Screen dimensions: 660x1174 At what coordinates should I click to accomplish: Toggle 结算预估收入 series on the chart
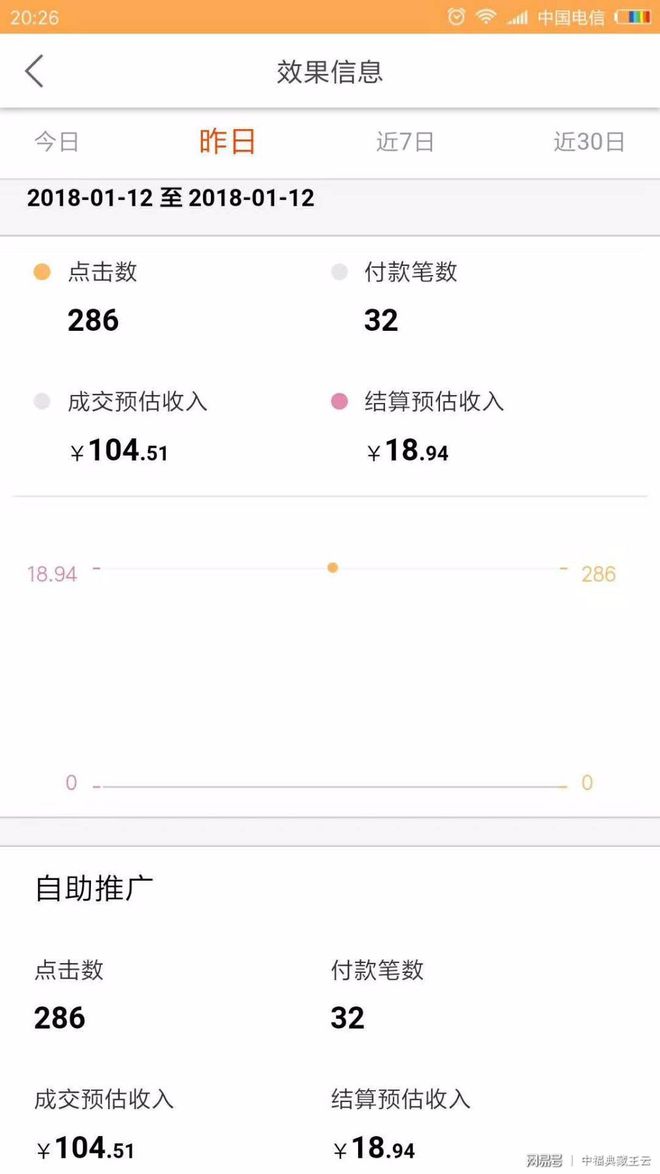417,401
